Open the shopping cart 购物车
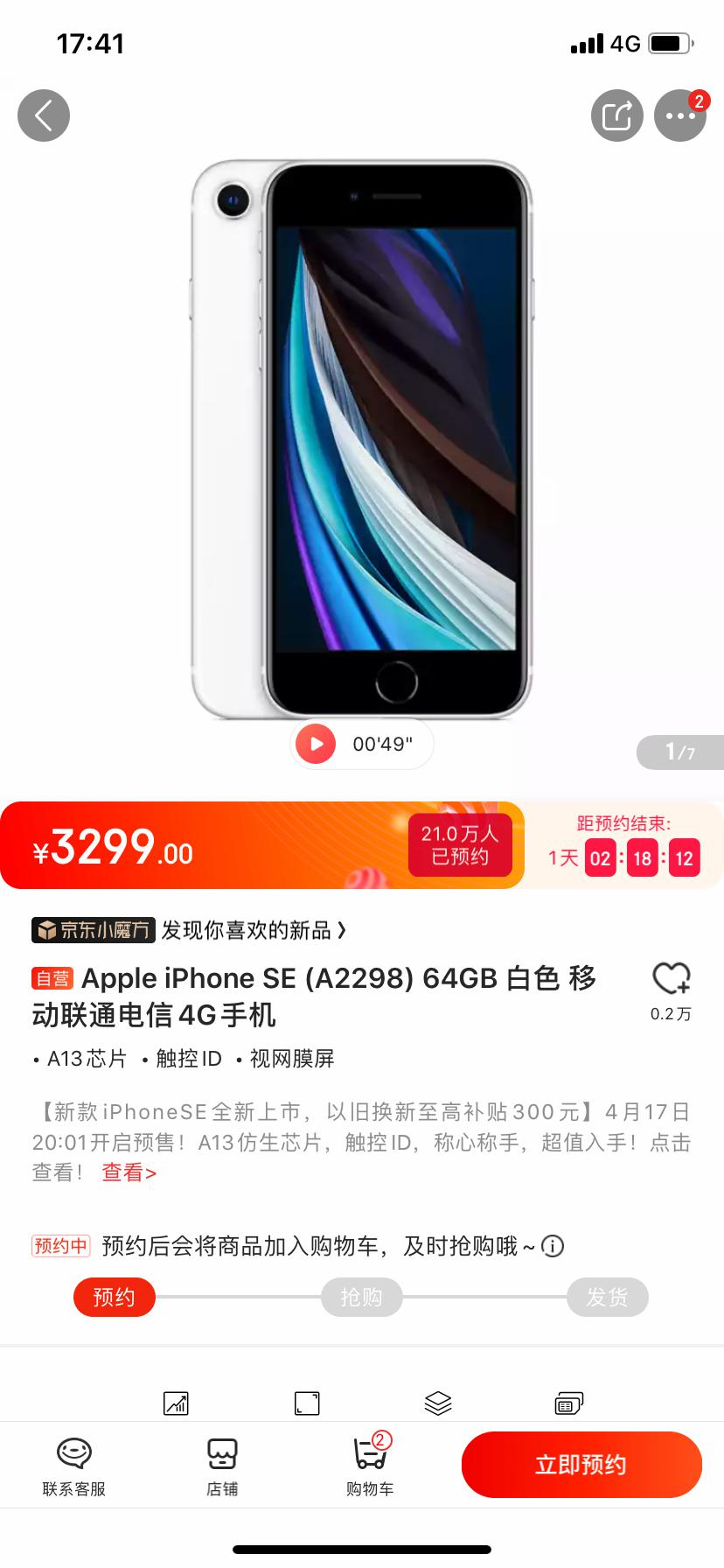This screenshot has height=1568, width=724. [x=370, y=1463]
